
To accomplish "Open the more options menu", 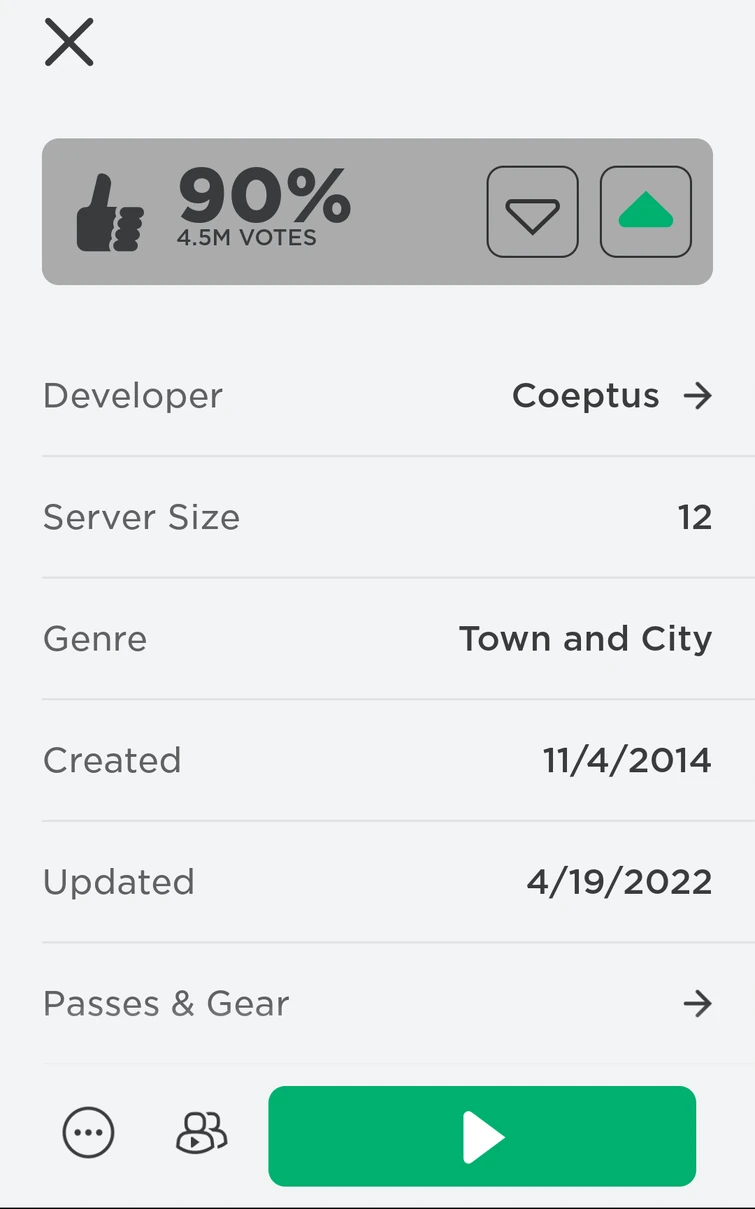I will pos(89,1134).
